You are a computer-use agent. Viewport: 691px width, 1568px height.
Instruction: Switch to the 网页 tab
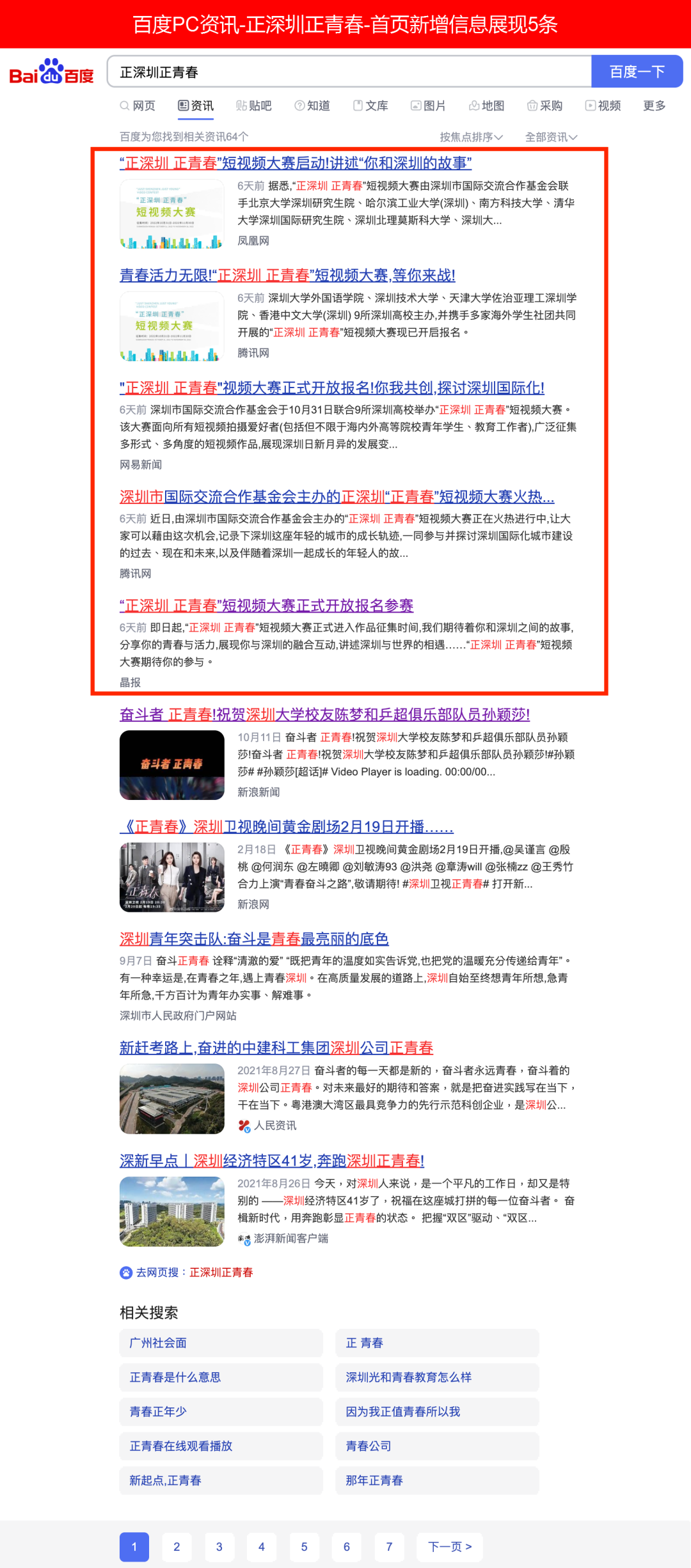[x=138, y=106]
